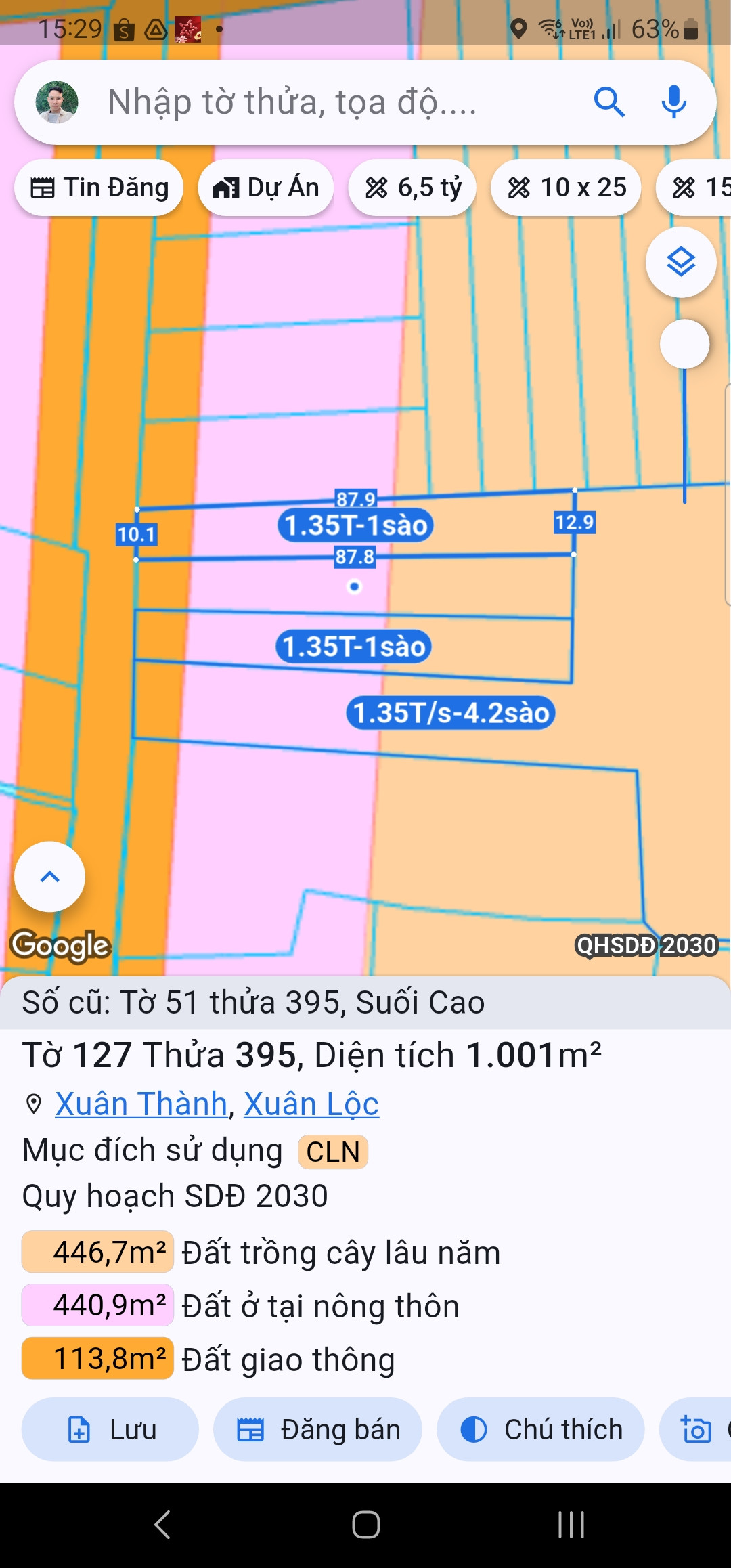Apply the 10 x 25 filter chip

[x=566, y=188]
